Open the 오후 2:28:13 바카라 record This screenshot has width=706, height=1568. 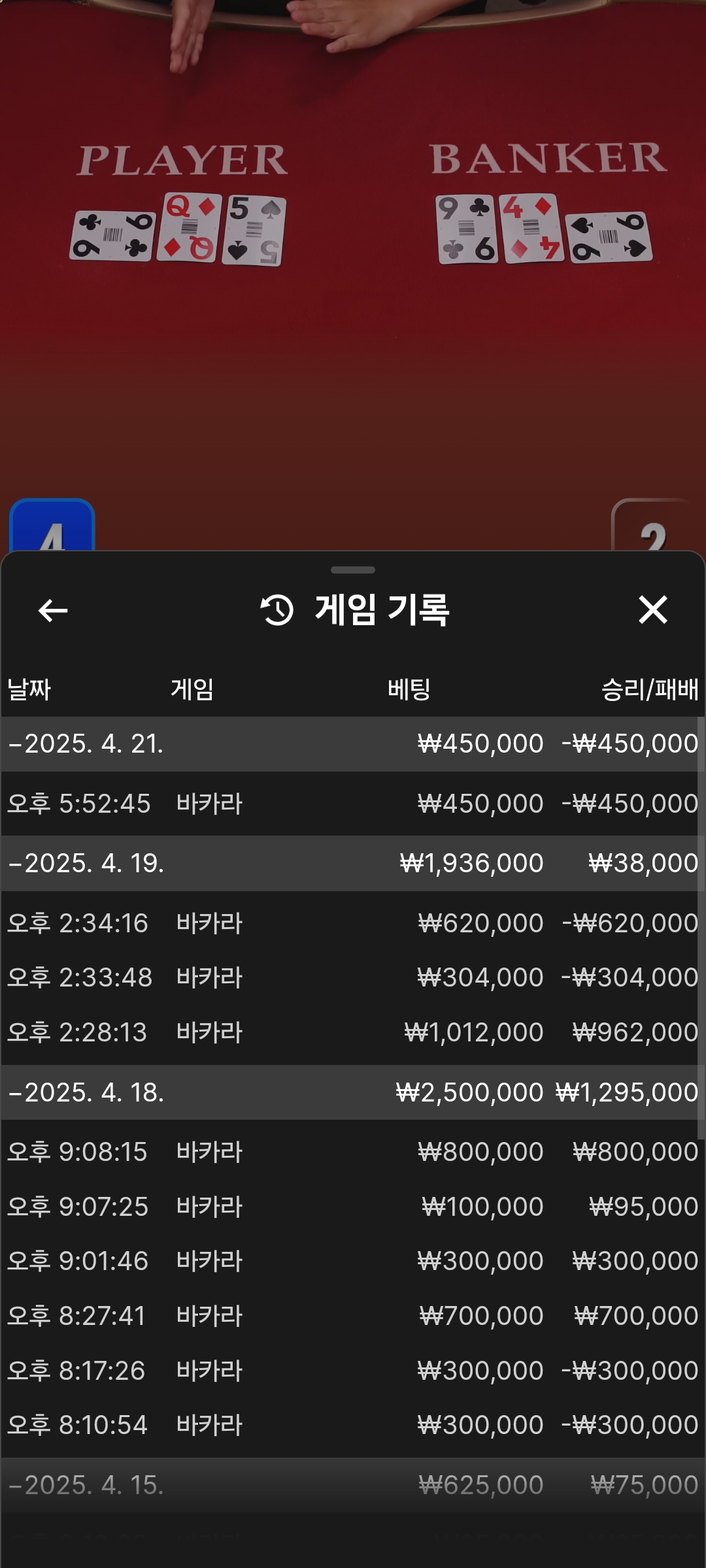coord(352,1032)
